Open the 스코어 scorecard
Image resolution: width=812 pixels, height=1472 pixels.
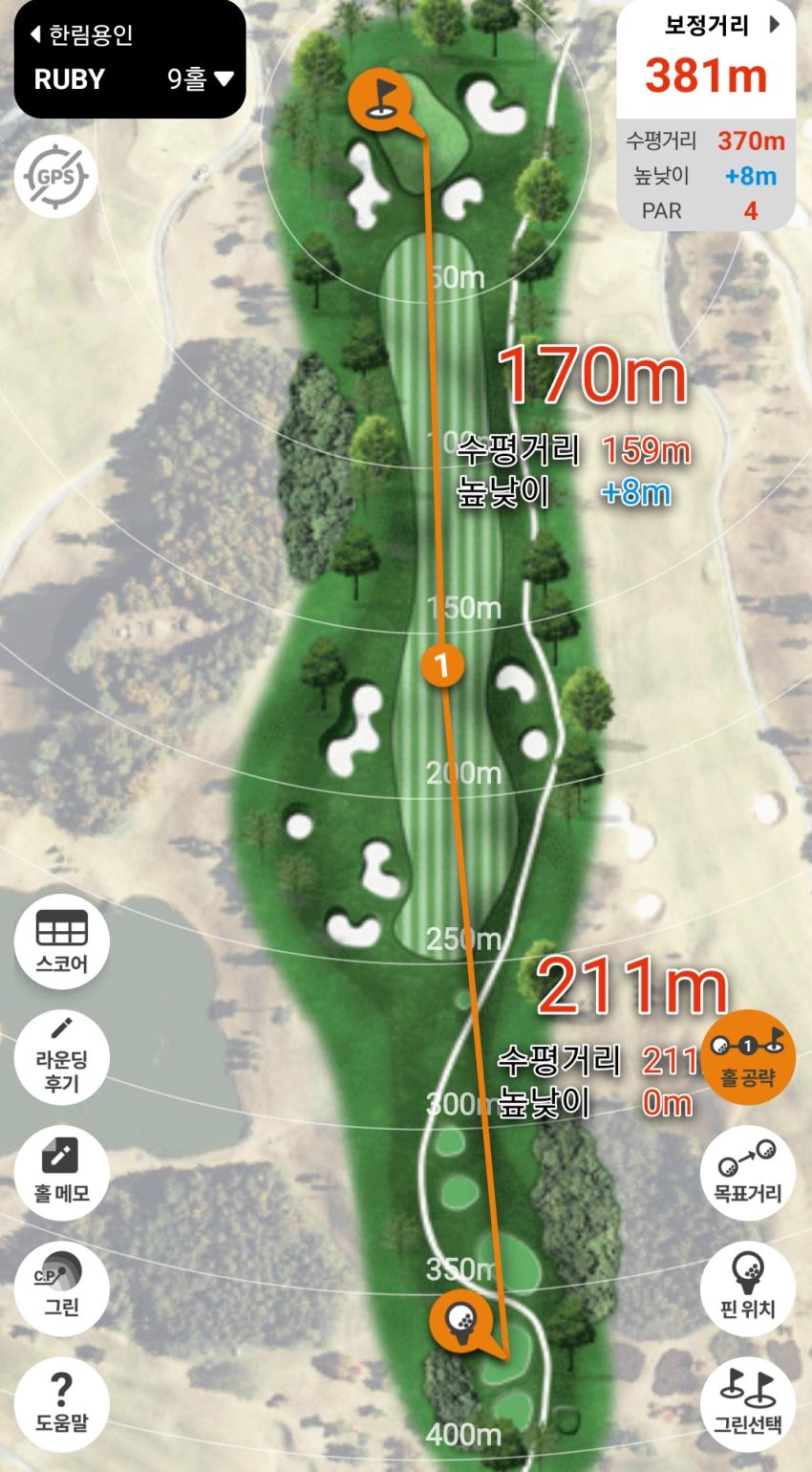pyautogui.click(x=61, y=942)
